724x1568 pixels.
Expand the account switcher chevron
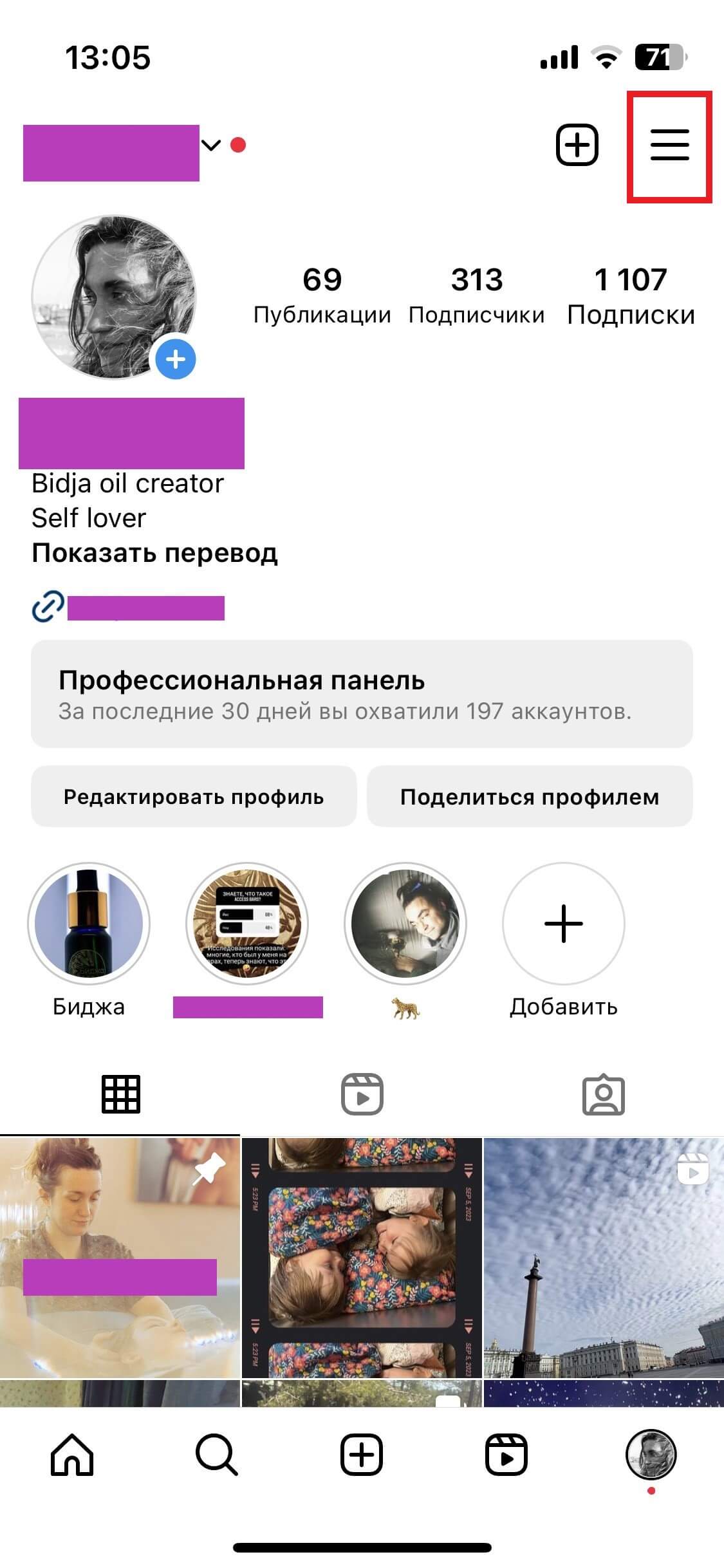point(210,145)
